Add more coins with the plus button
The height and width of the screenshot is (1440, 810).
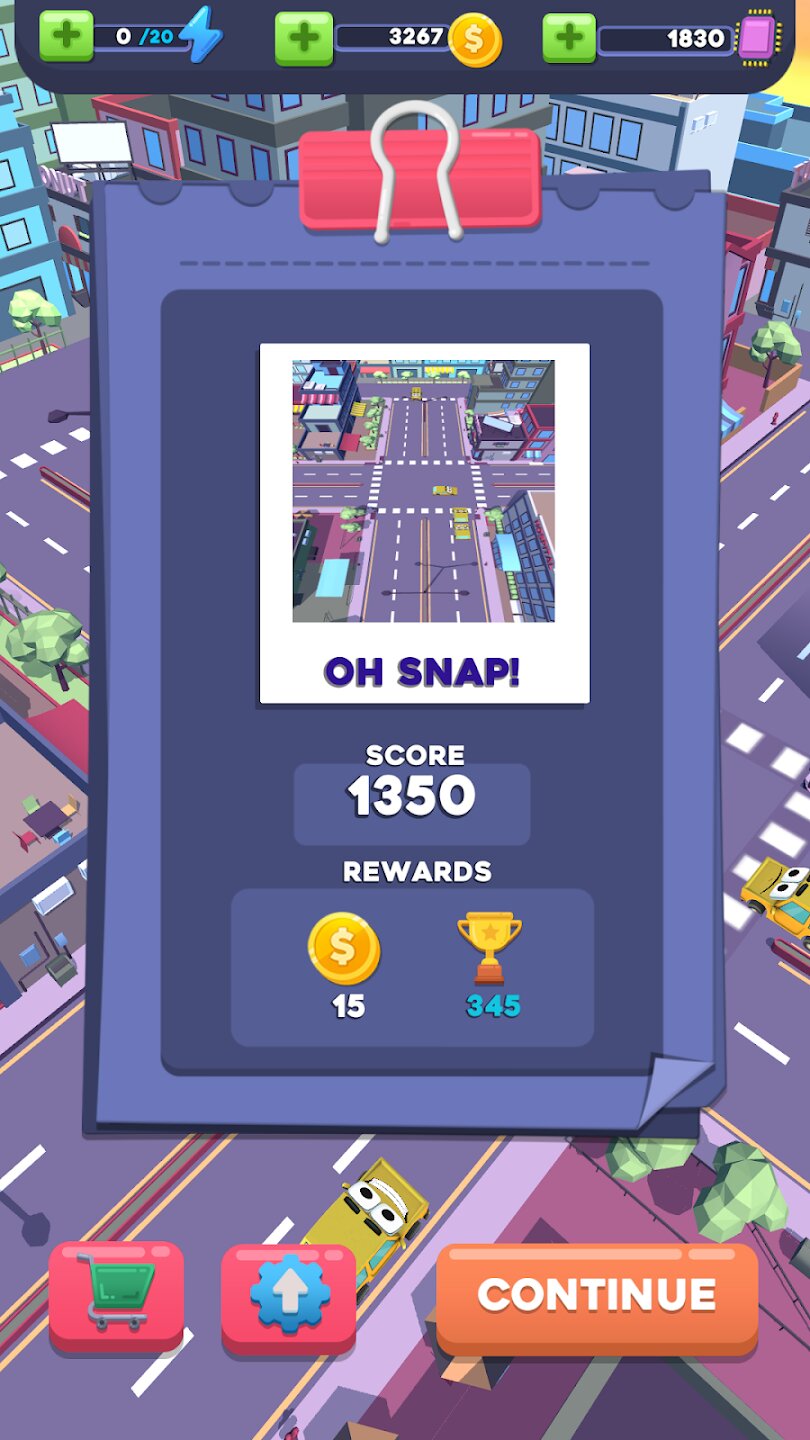click(303, 39)
